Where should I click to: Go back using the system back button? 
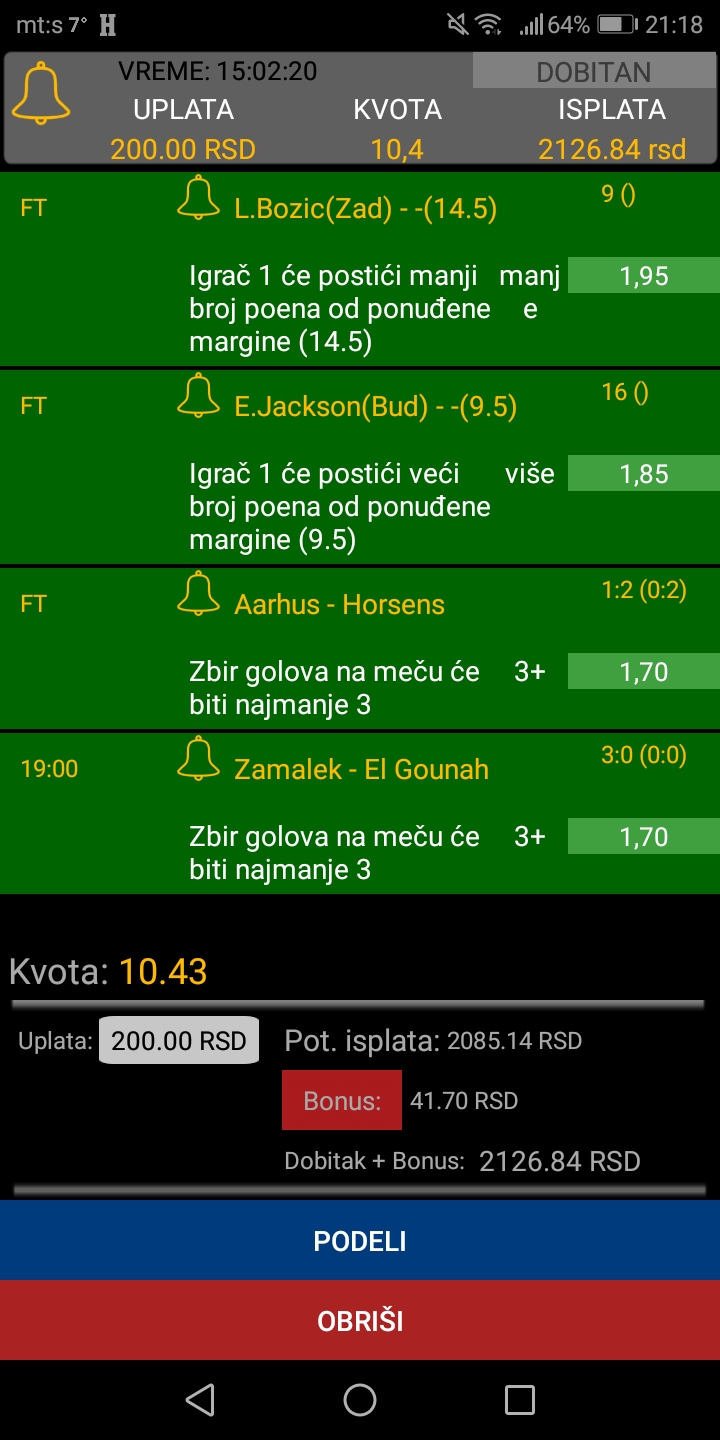coord(200,1400)
